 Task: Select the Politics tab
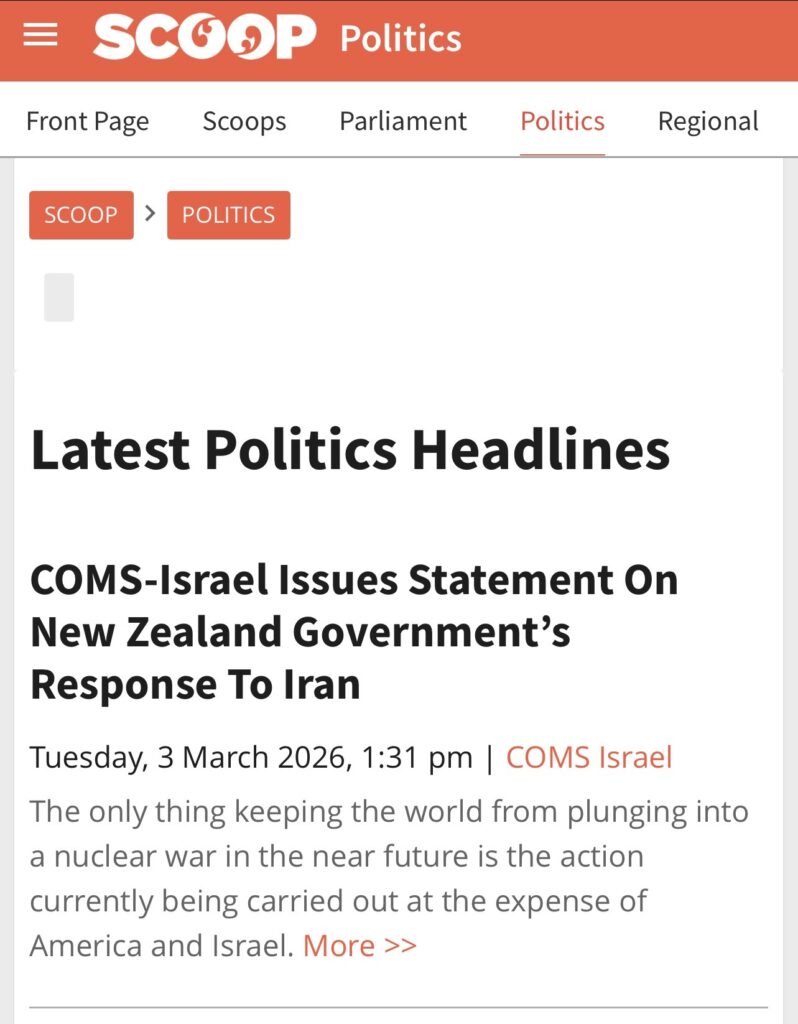(562, 121)
